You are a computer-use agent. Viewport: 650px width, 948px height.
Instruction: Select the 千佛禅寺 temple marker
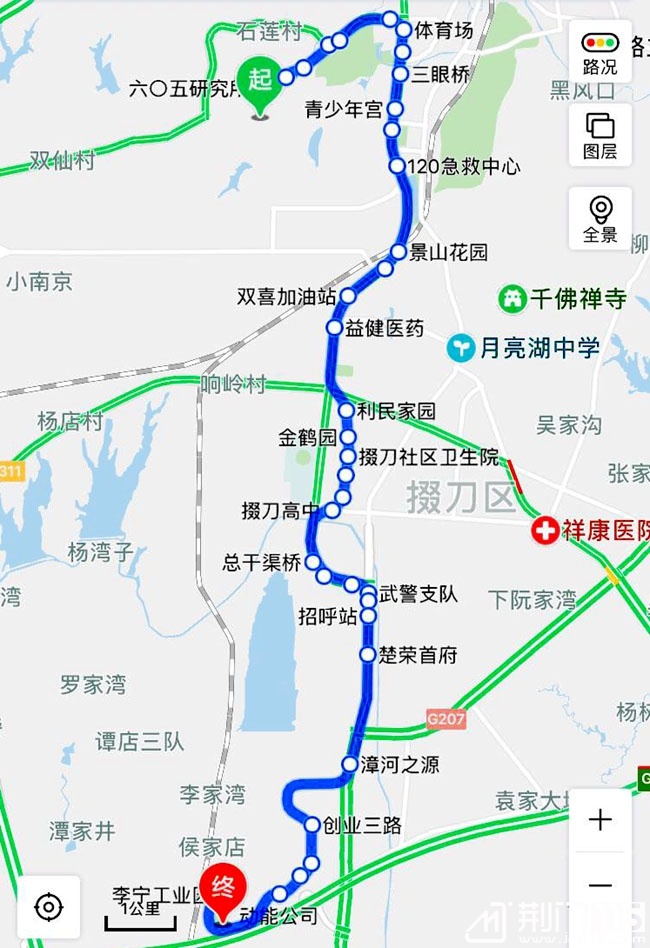click(512, 297)
